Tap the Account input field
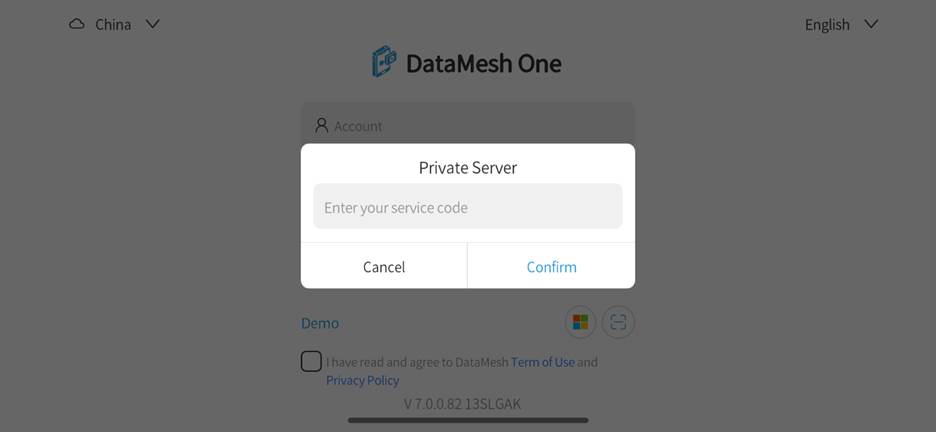Screen dimensions: 936x432 tap(467, 126)
